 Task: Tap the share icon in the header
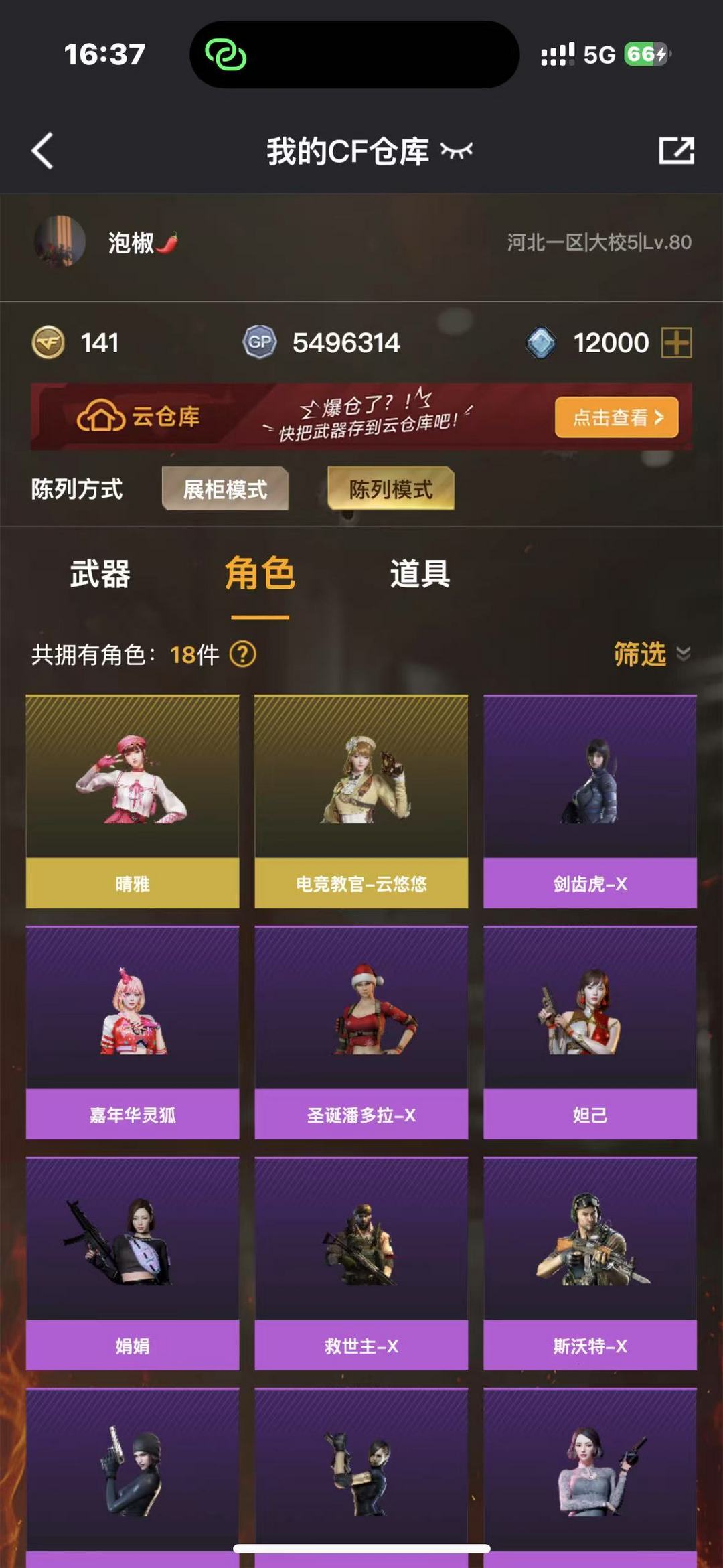(676, 151)
